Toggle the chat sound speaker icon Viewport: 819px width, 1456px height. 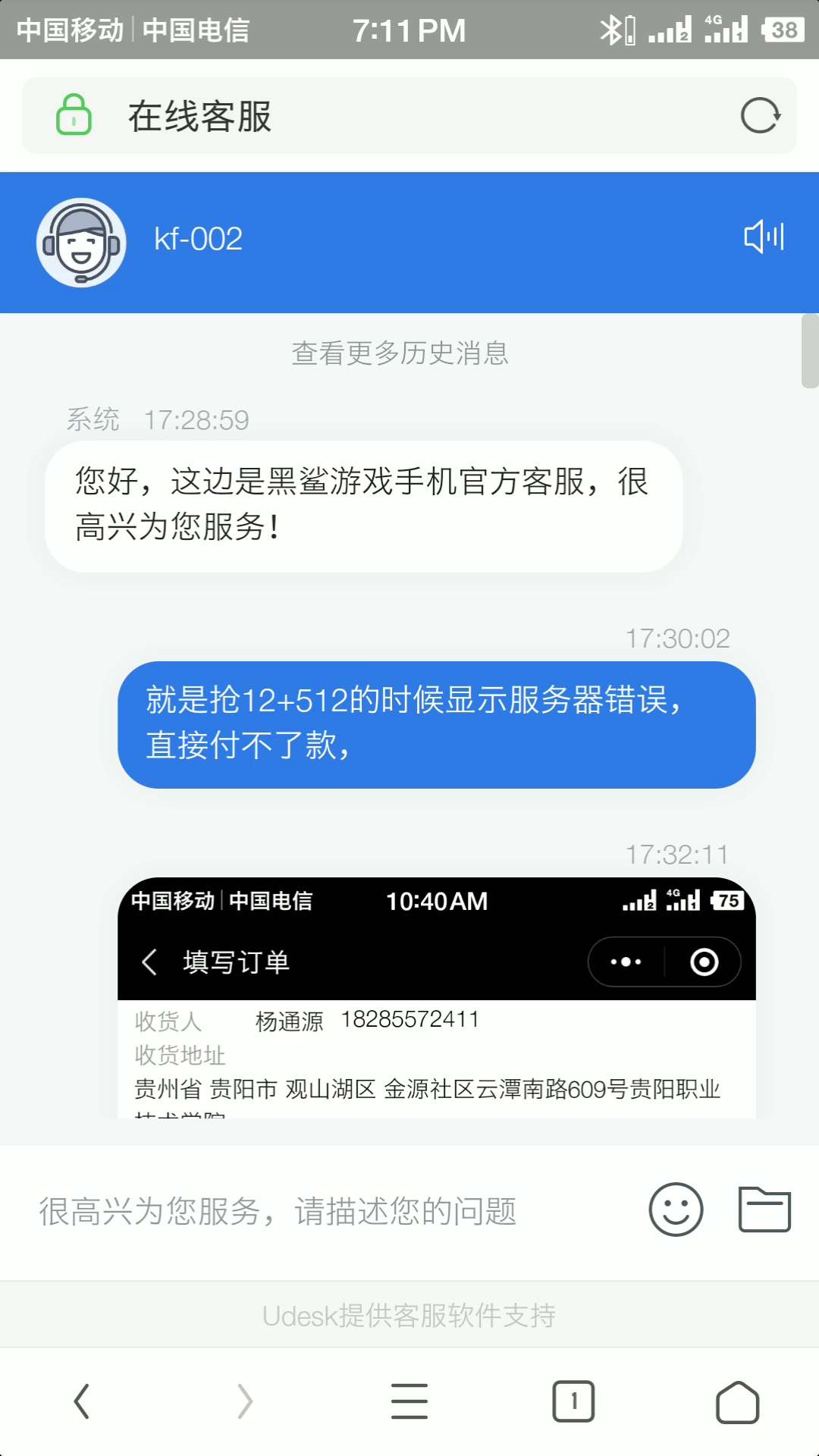point(764,237)
